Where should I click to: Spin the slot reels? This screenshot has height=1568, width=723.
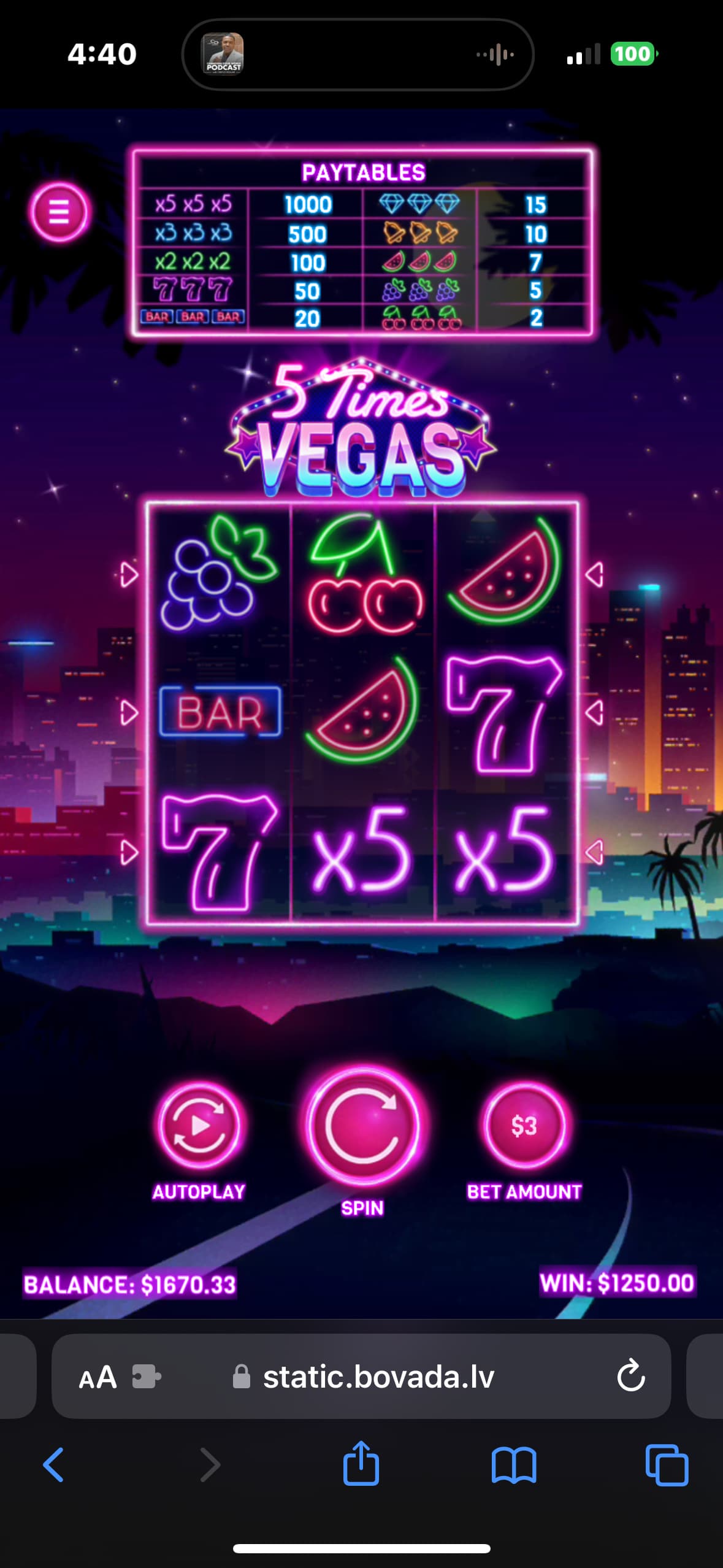(x=362, y=1126)
